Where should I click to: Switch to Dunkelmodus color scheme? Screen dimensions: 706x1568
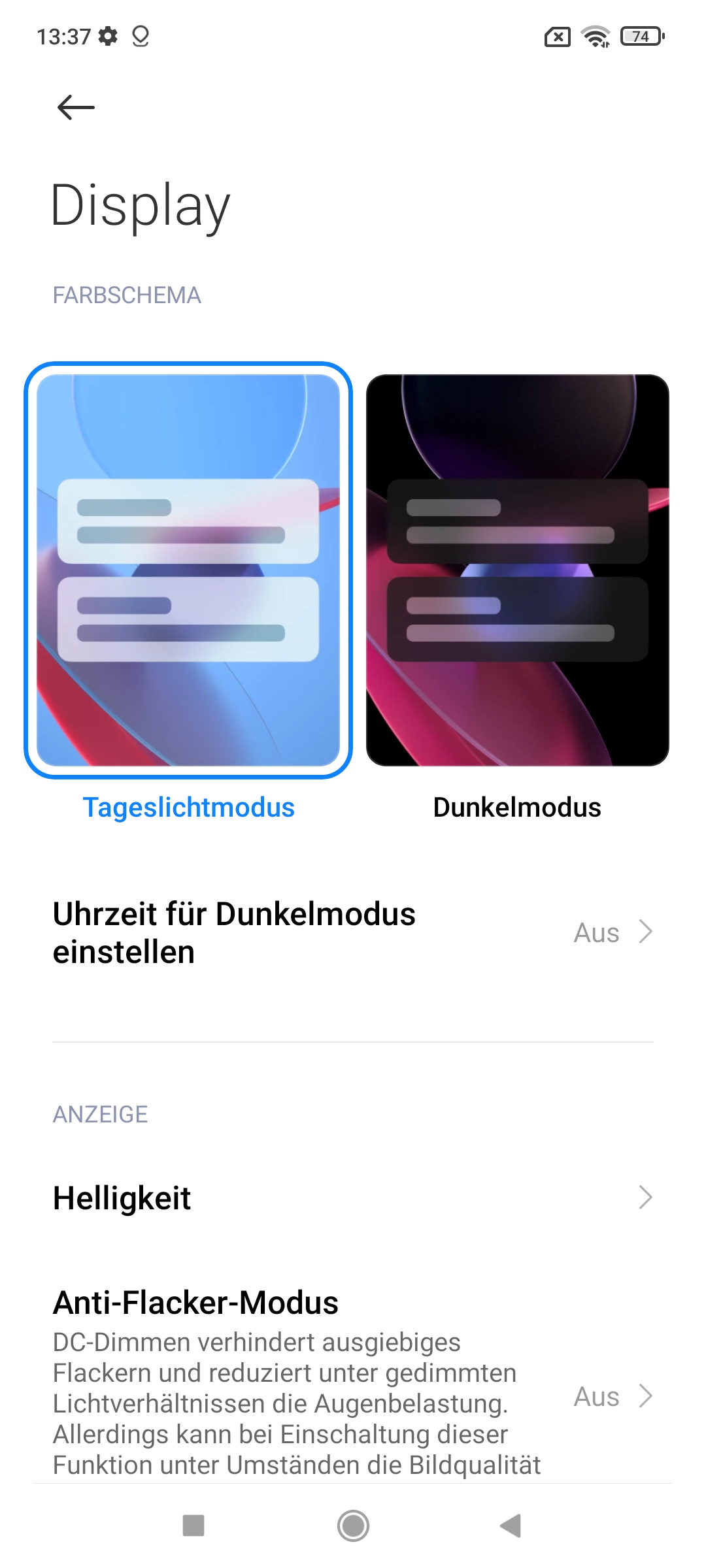[517, 570]
